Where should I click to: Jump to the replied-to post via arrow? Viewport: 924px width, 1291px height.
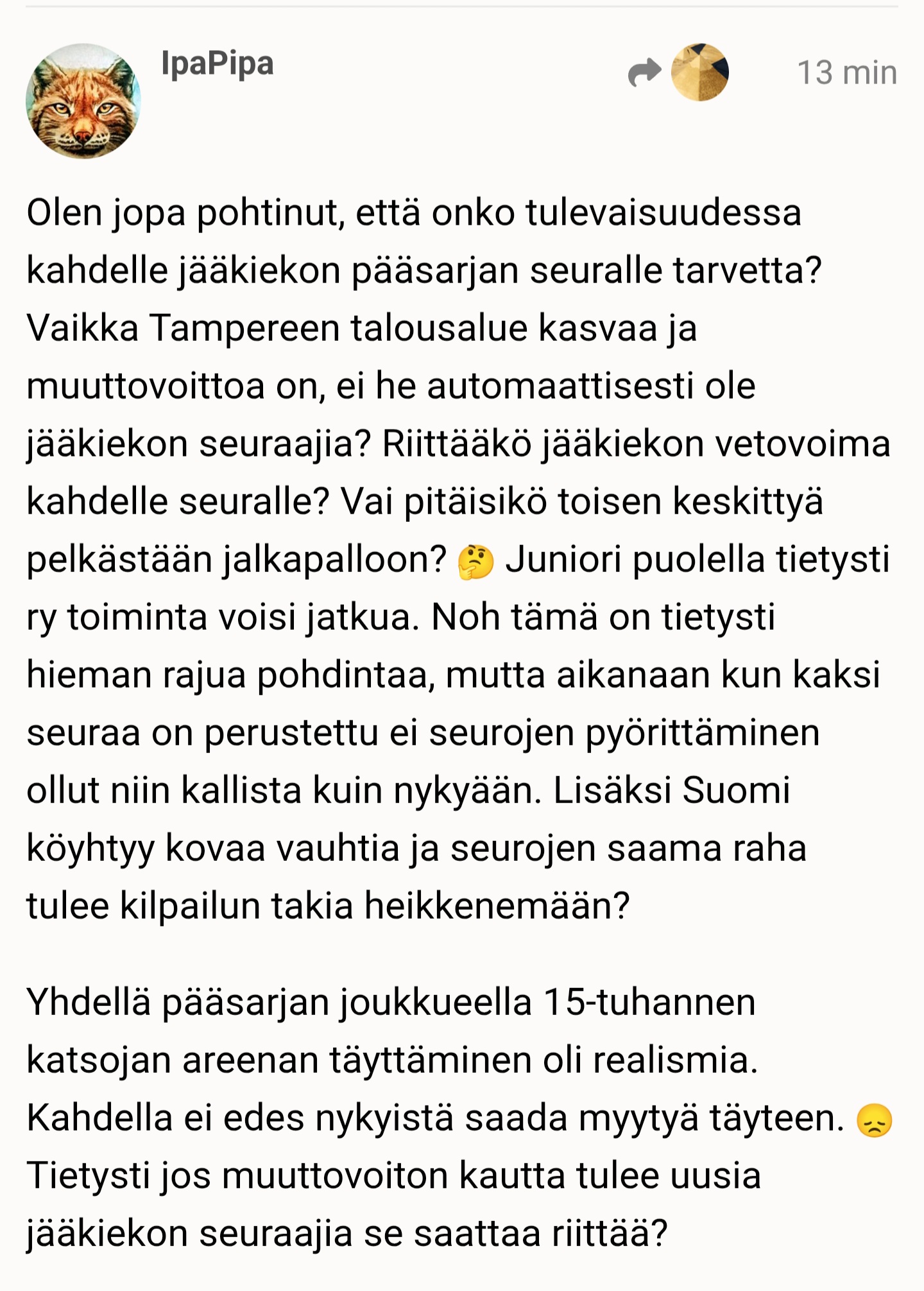click(644, 72)
